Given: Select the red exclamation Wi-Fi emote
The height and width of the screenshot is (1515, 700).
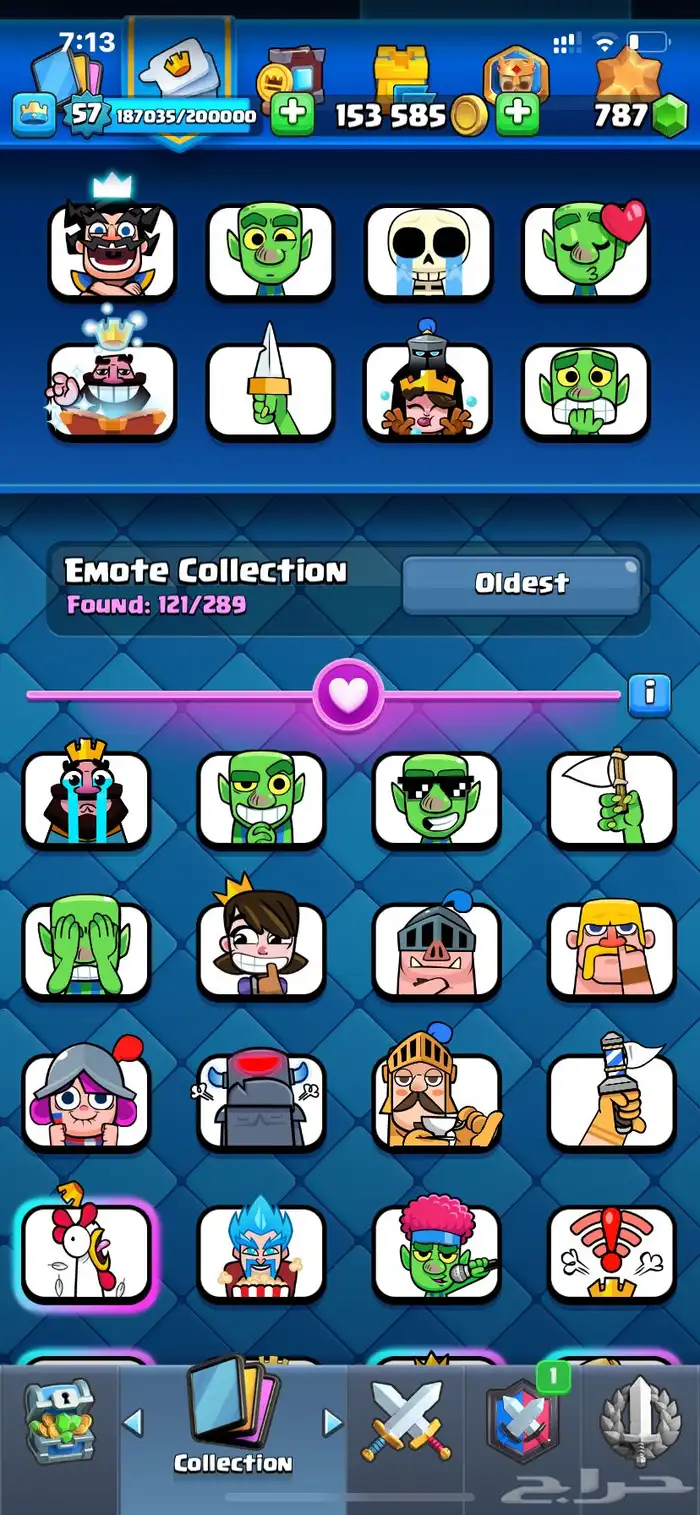Looking at the screenshot, I should tap(611, 1253).
